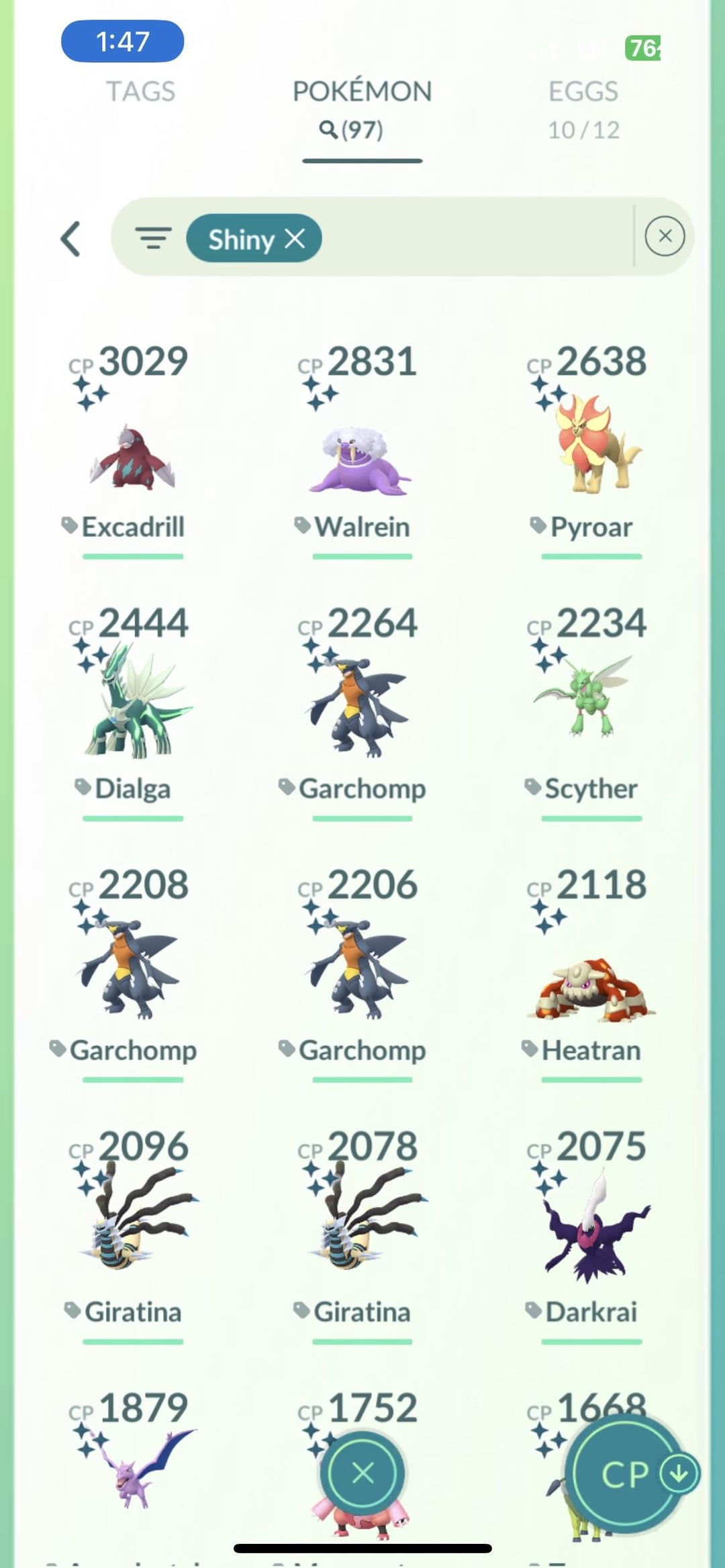Open the search filter options icon
Image resolution: width=725 pixels, height=1568 pixels.
tap(153, 238)
